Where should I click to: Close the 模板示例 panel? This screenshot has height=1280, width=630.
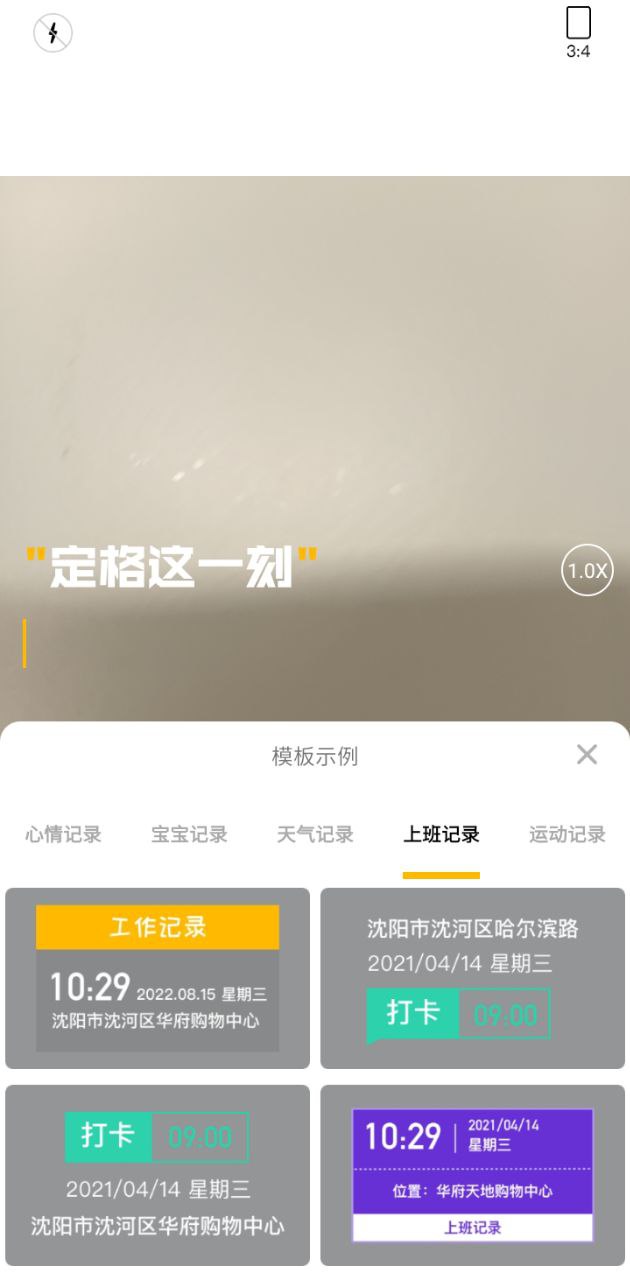click(x=587, y=755)
